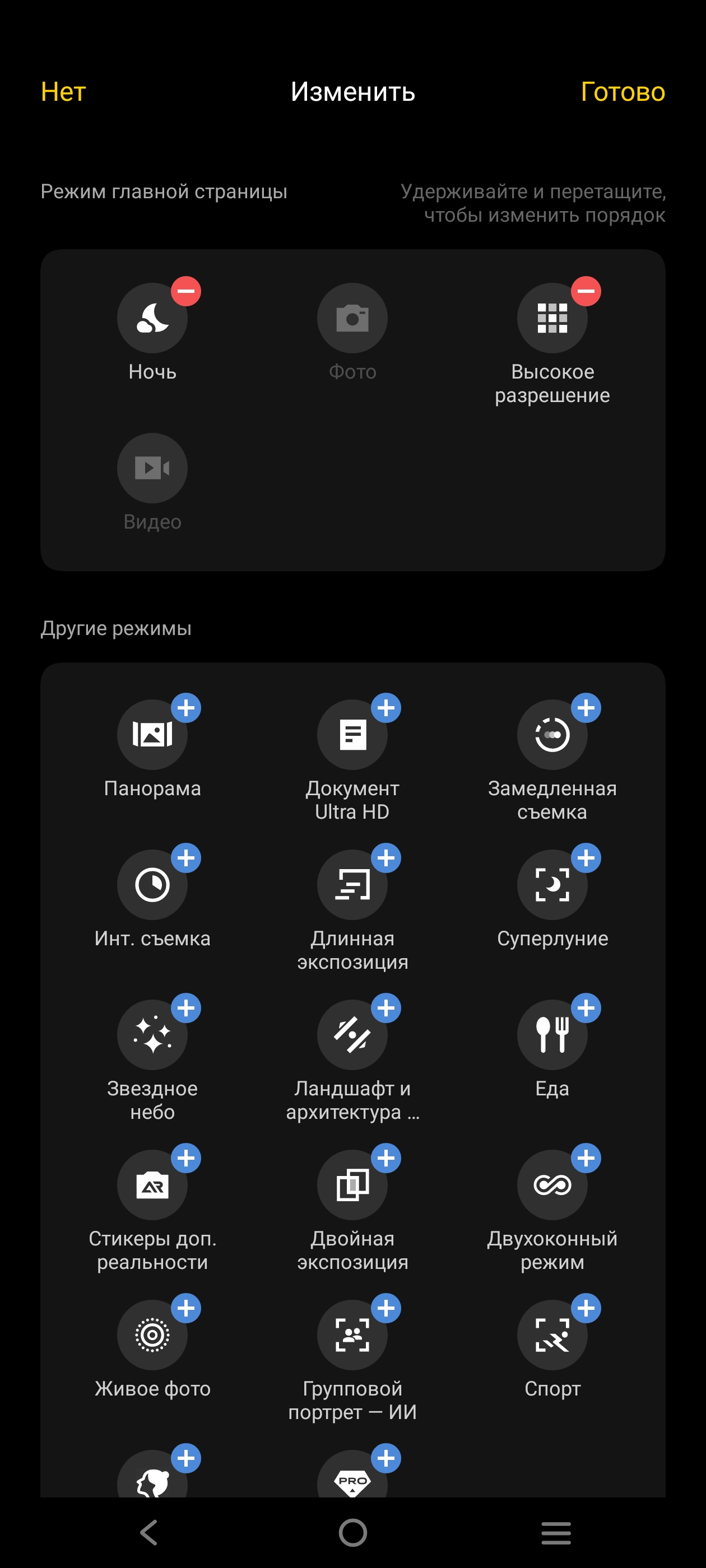Viewport: 706px width, 1568px height.
Task: Add Еда mode
Action: tap(586, 1008)
